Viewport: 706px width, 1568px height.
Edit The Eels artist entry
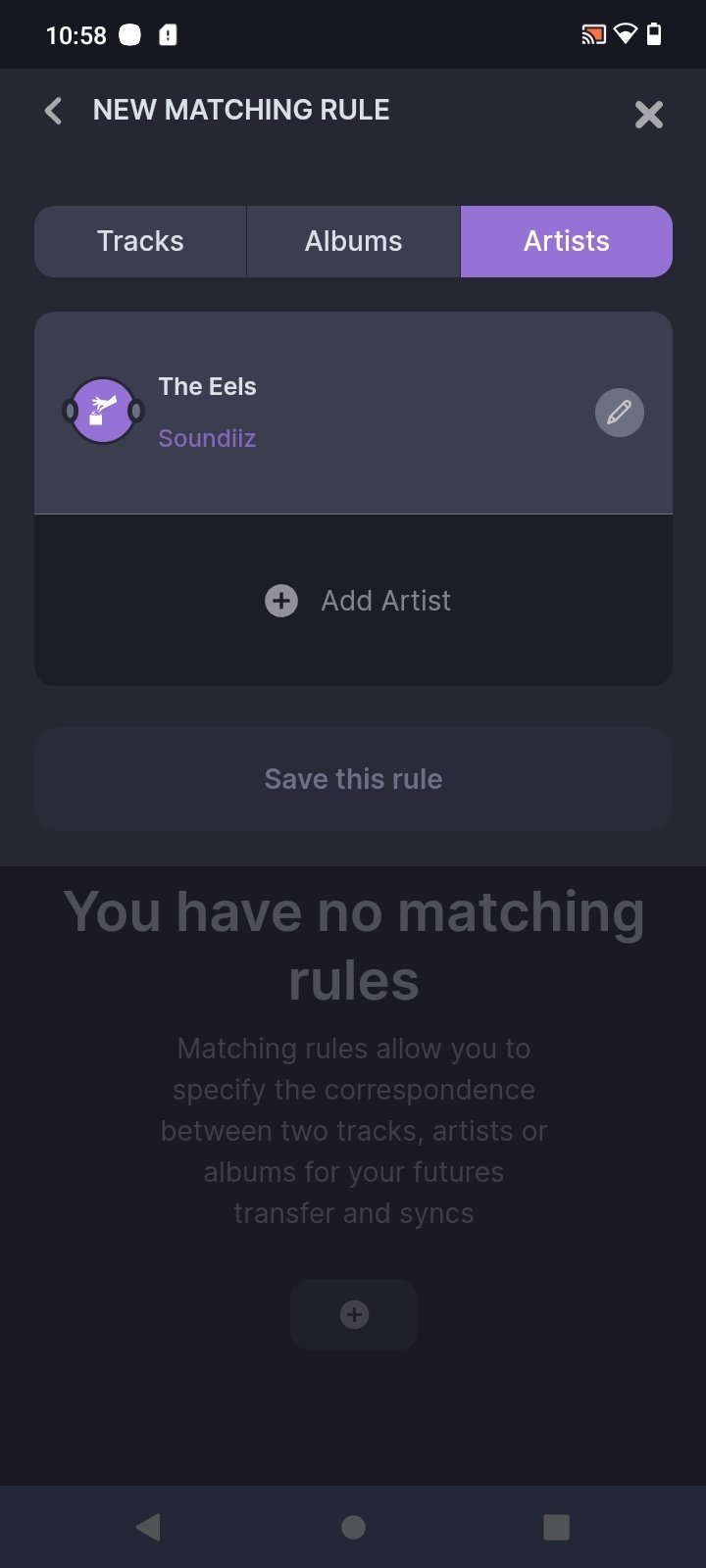[620, 413]
